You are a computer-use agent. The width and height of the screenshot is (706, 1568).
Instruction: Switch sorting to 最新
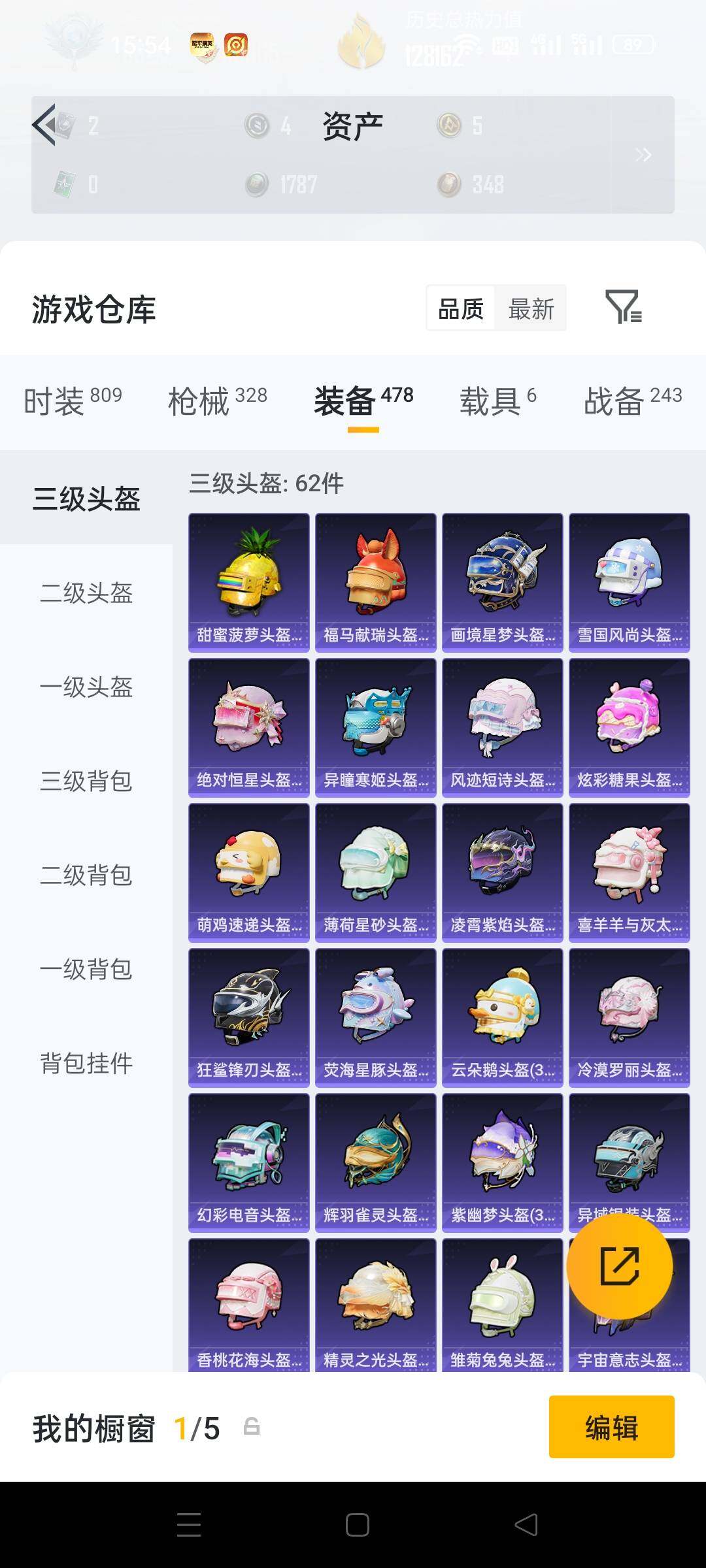pyautogui.click(x=531, y=308)
